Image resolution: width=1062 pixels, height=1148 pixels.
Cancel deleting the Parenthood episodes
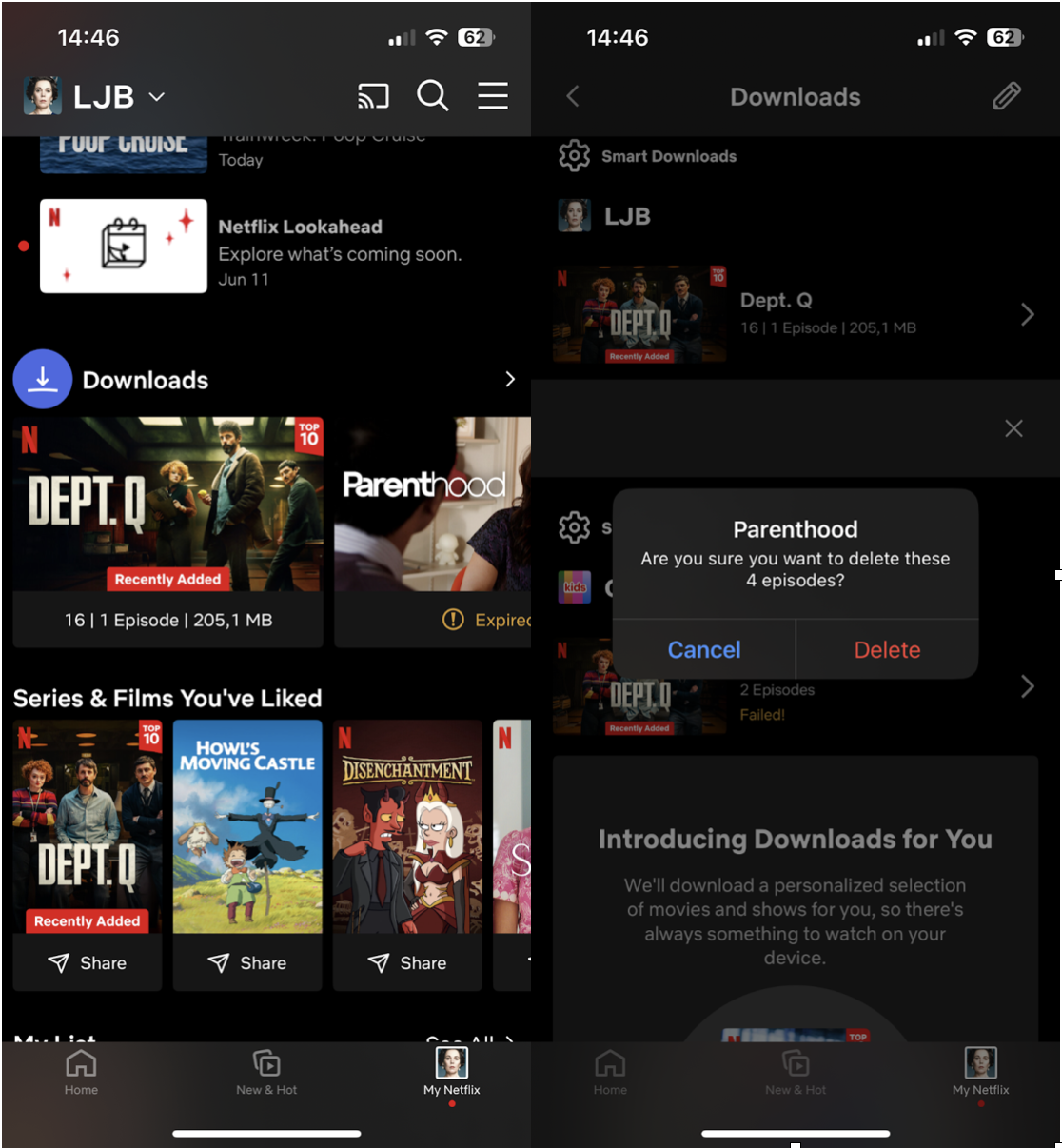(703, 649)
